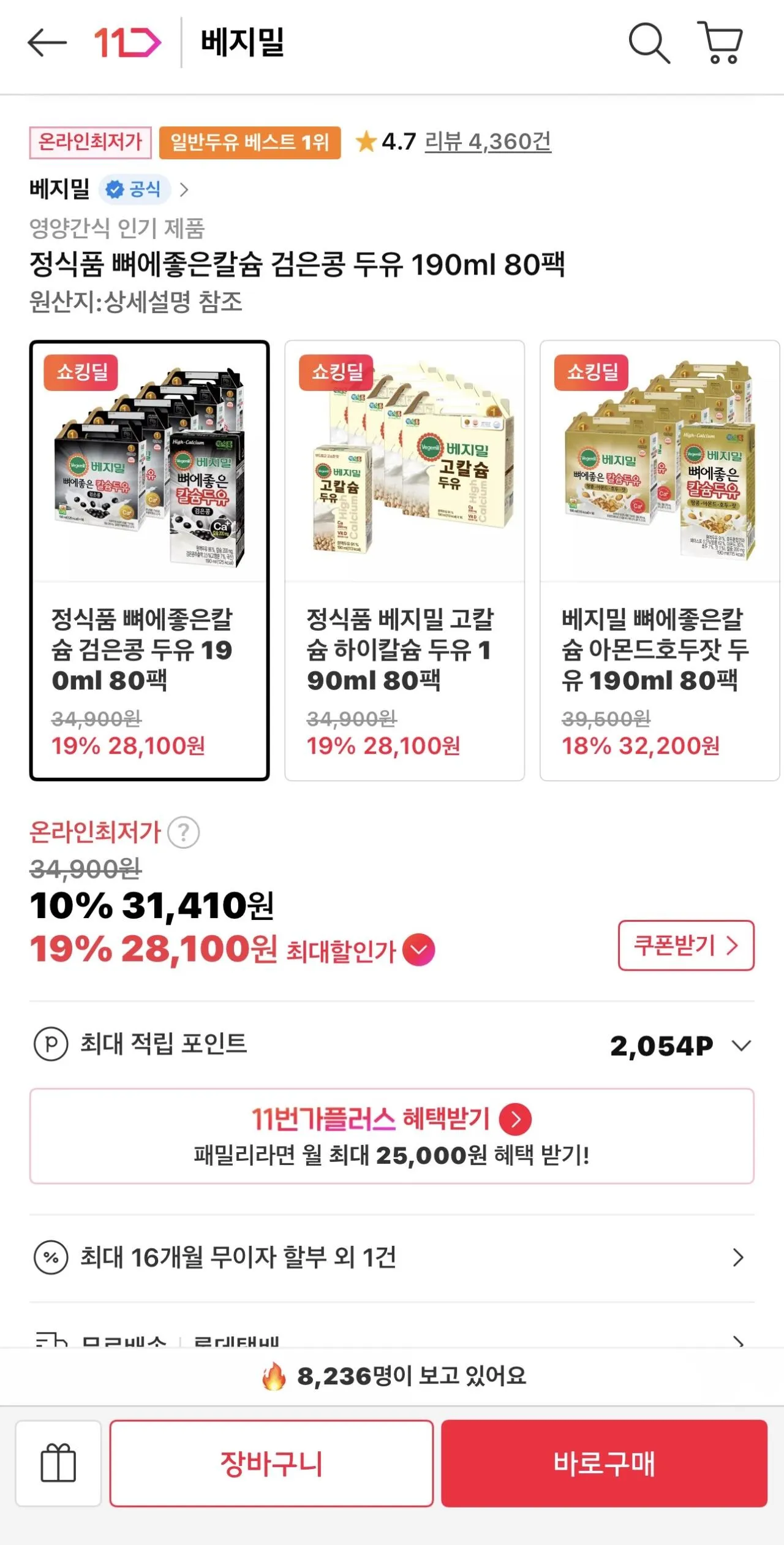Screen dimensions: 784x1545
Task: Add item to 장바구니
Action: (271, 1463)
